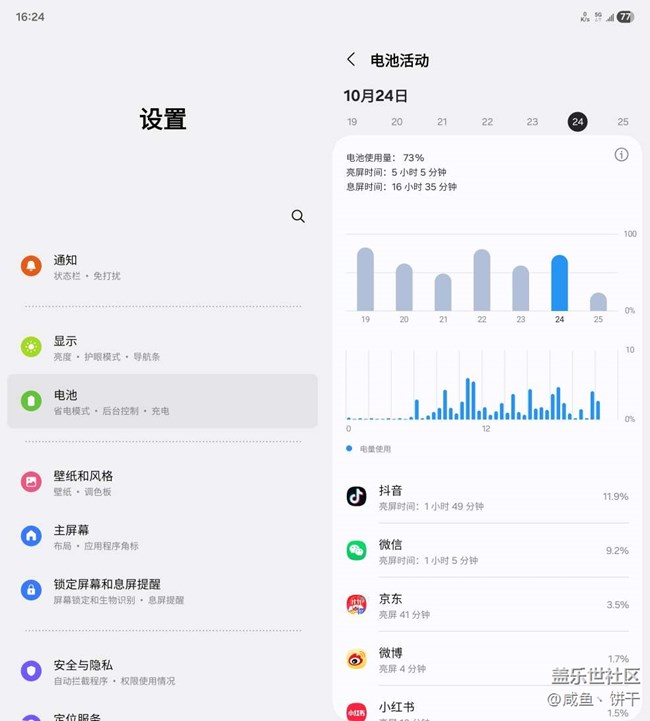Open battery usage info icon
The height and width of the screenshot is (721, 650).
pyautogui.click(x=621, y=155)
